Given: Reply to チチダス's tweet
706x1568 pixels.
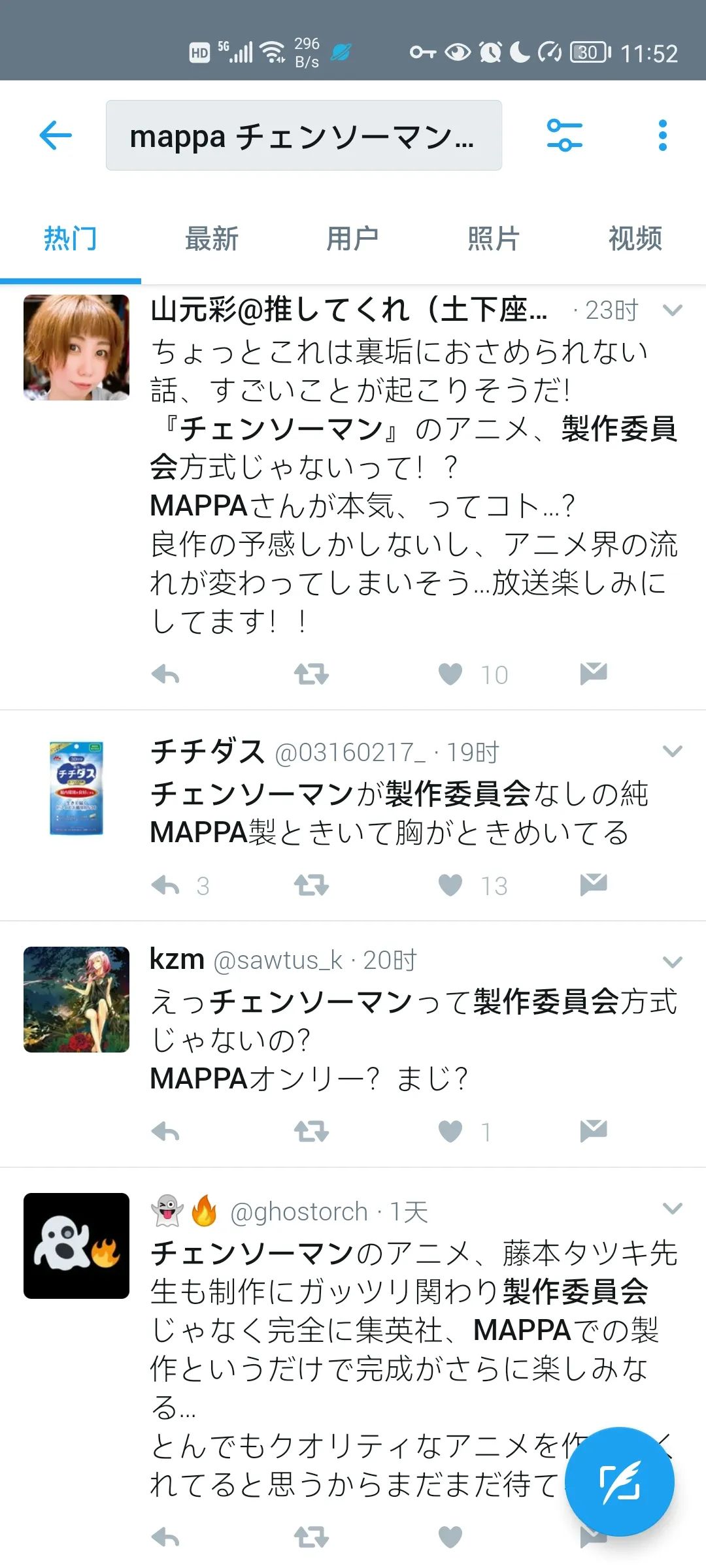Looking at the screenshot, I should pyautogui.click(x=165, y=885).
